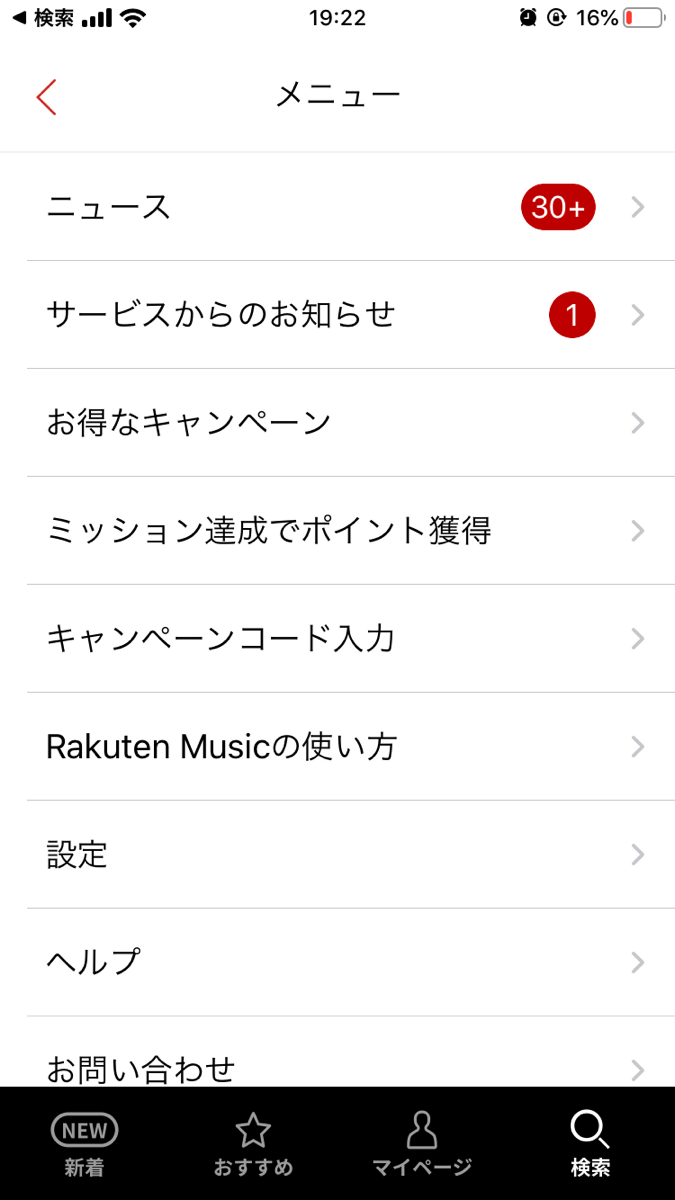The image size is (675, 1200).
Task: Switch to the 新着 tab
Action: (85, 1144)
